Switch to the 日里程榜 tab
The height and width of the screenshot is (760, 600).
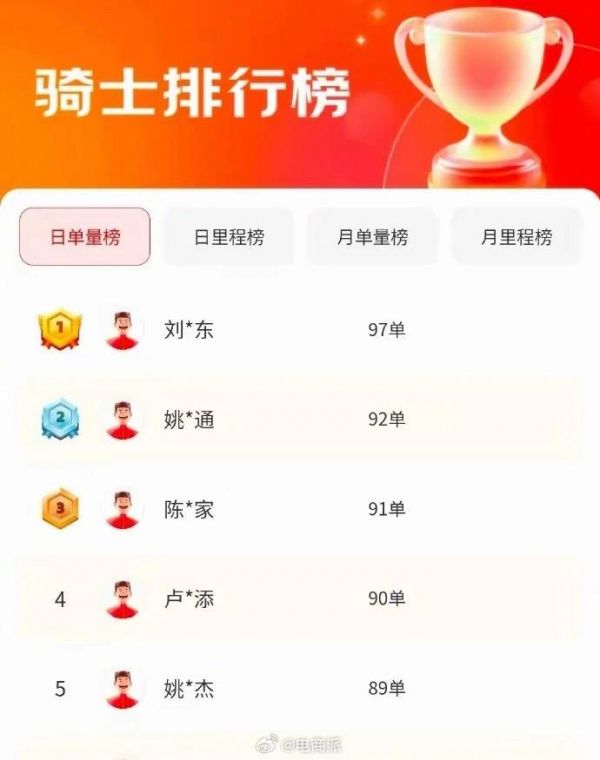pyautogui.click(x=229, y=237)
